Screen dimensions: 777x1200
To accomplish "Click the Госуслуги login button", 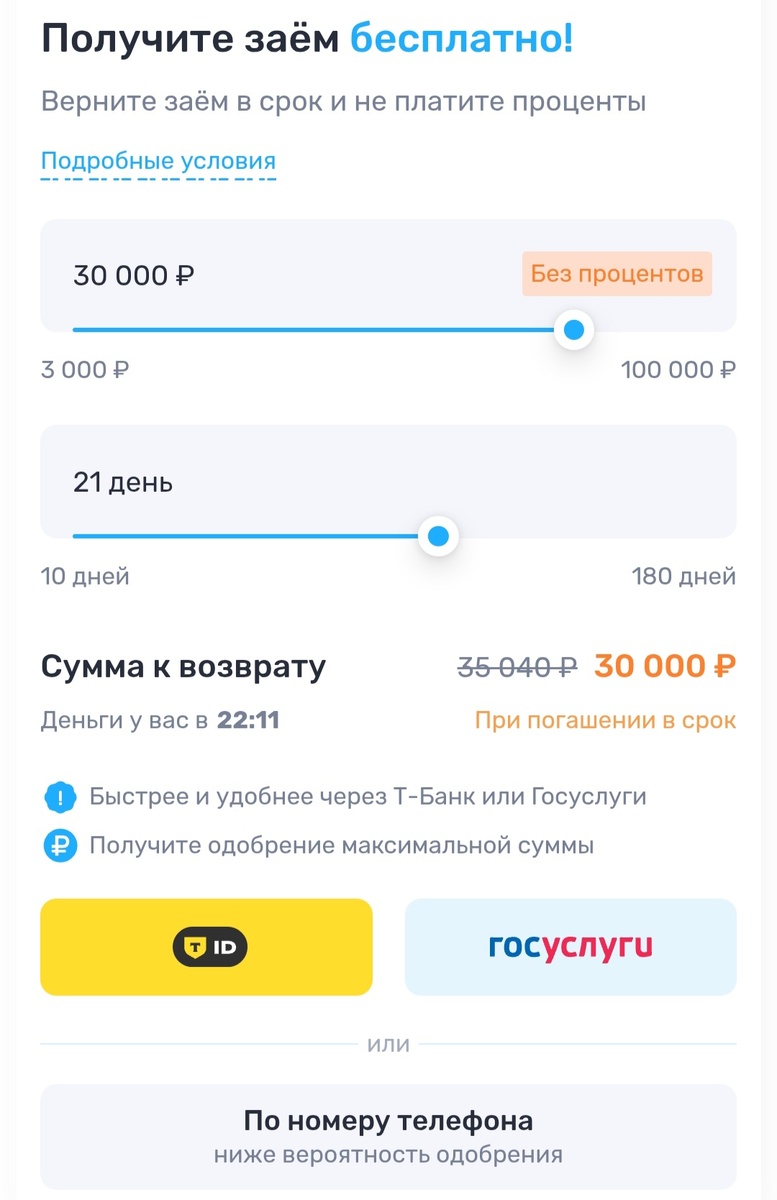I will (x=570, y=946).
